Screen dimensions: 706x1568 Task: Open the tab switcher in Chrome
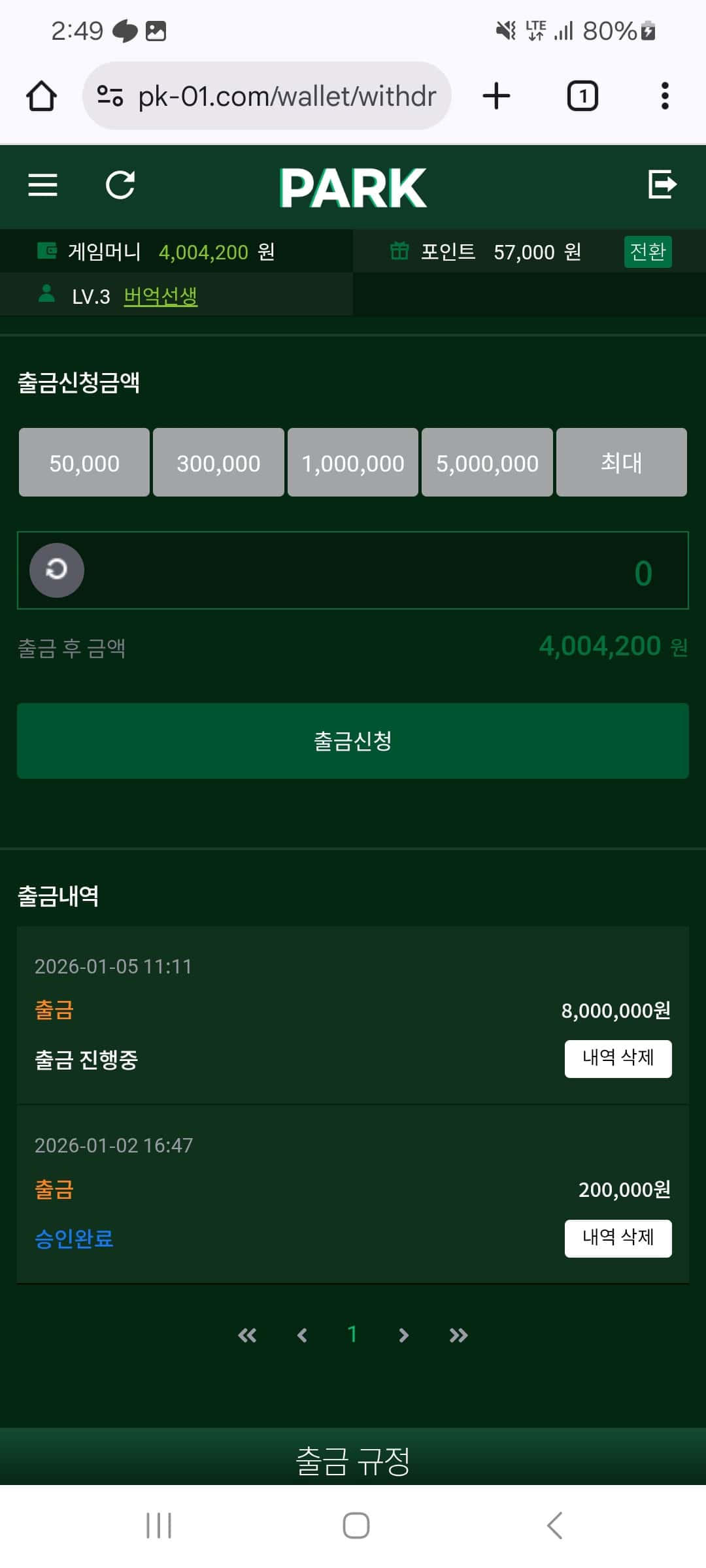tap(582, 95)
